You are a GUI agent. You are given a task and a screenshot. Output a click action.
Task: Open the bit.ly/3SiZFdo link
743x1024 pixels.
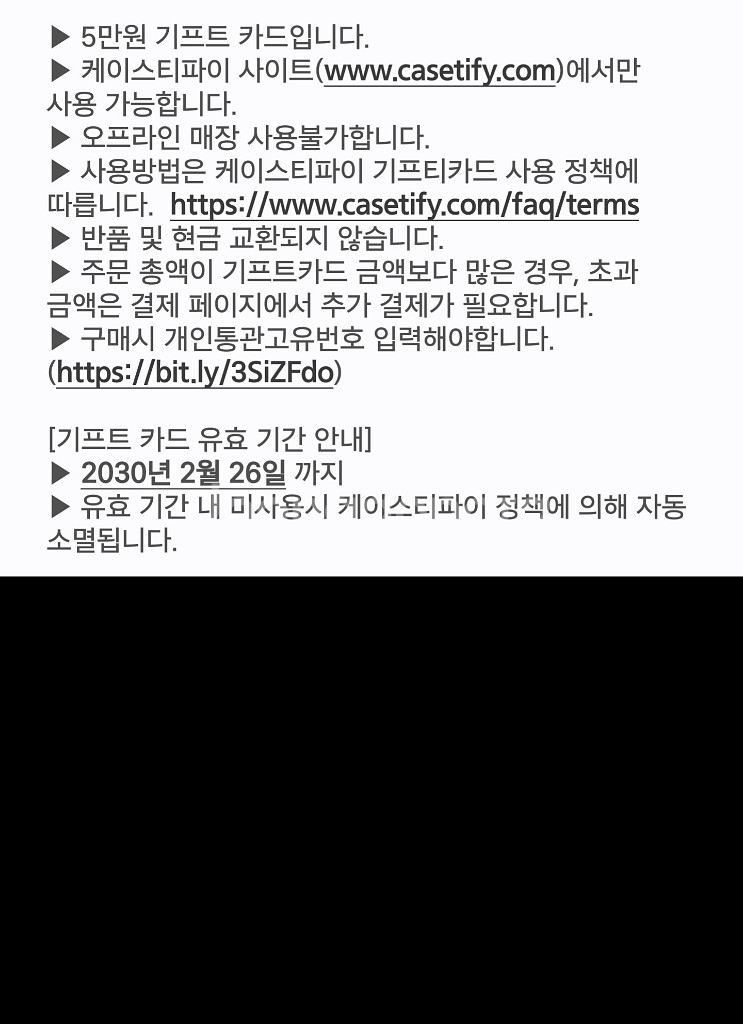point(194,373)
